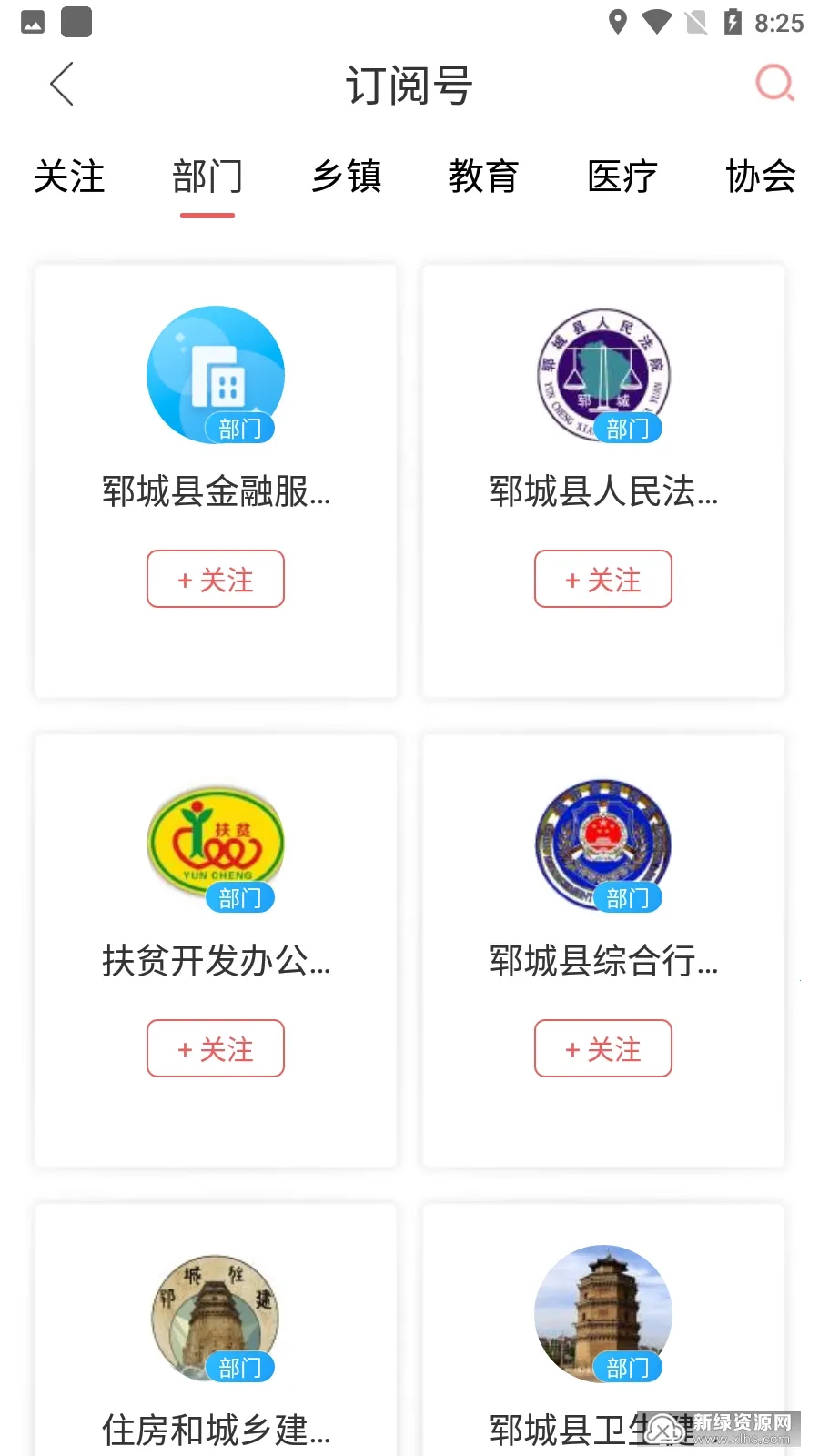The image size is (819, 1456).
Task: Open 住房和城乡建 via its pagoda seal logo
Action: coord(215,1312)
